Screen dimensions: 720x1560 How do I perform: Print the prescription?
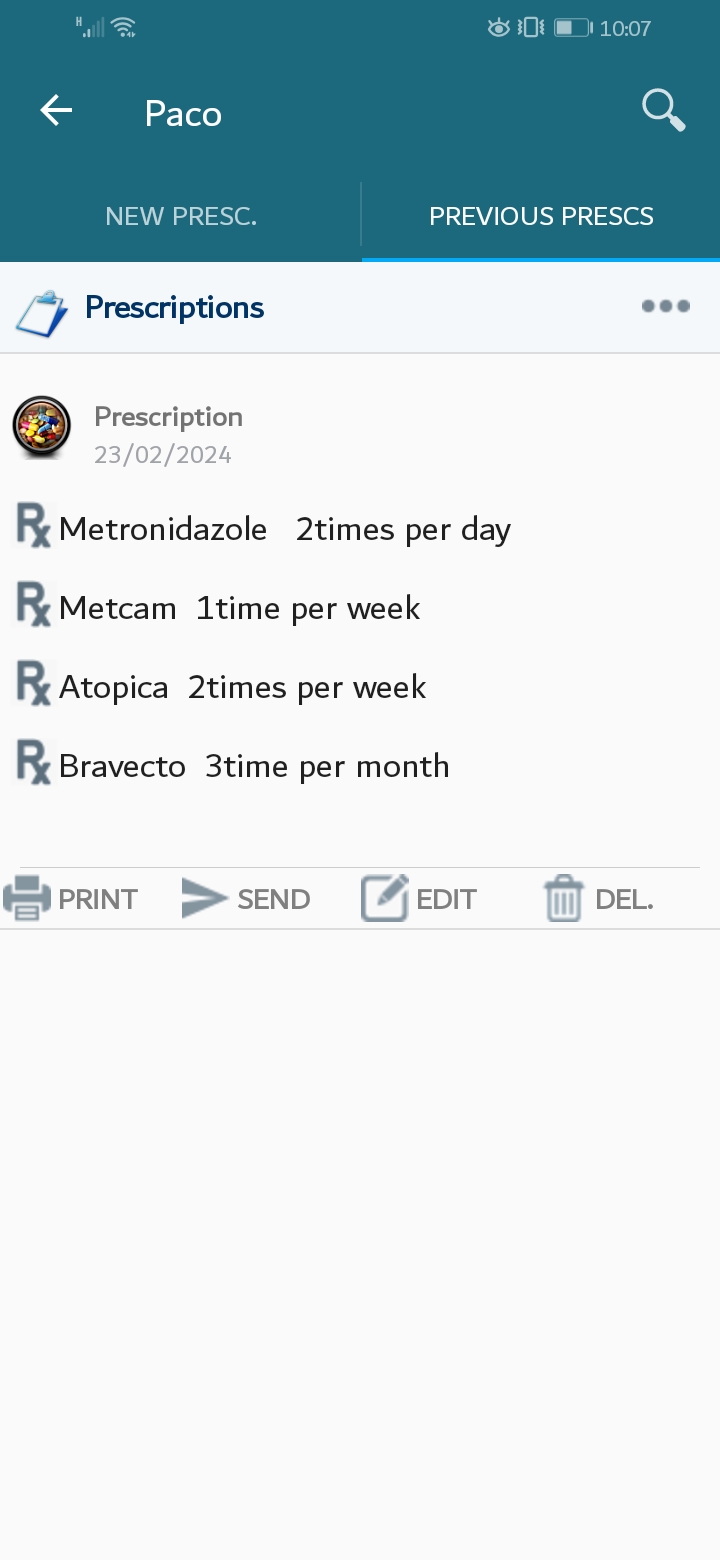71,899
